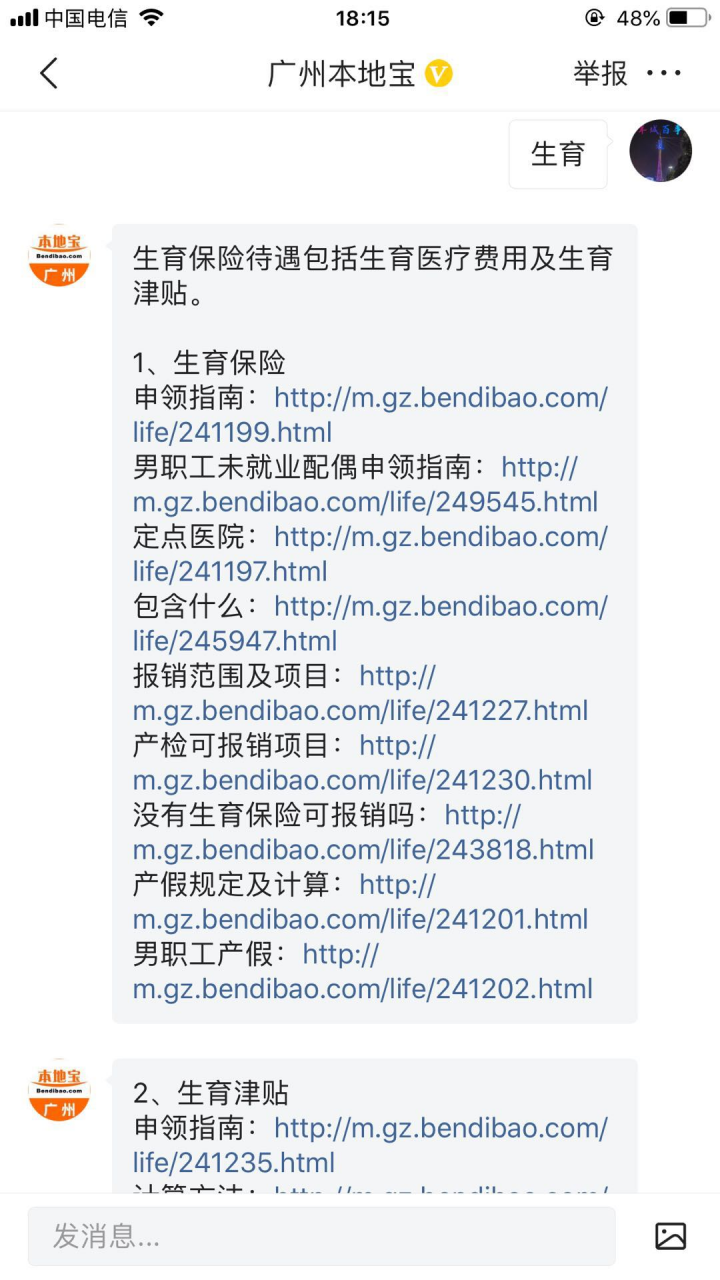Tap the cellular signal bars icon
The width and height of the screenshot is (720, 1280).
click(23, 16)
